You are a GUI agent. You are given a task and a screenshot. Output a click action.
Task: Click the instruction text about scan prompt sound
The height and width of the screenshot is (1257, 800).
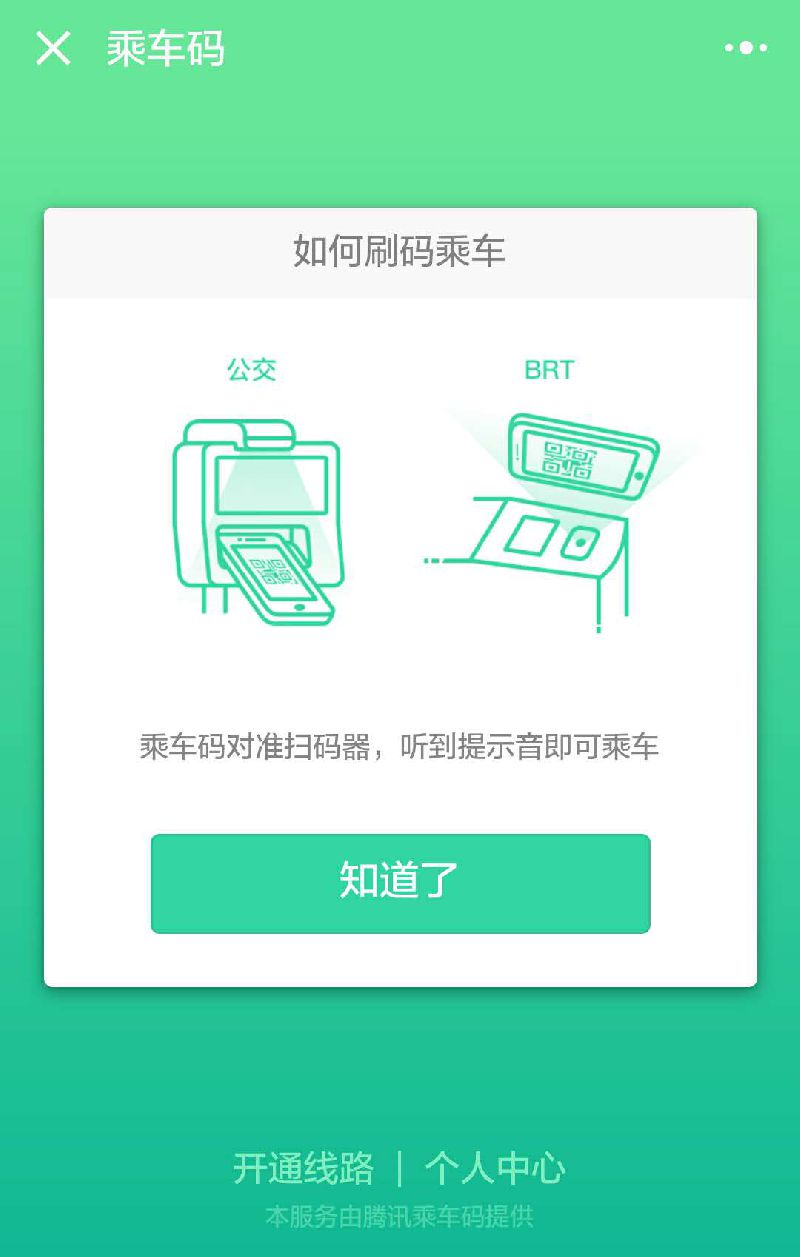click(400, 745)
